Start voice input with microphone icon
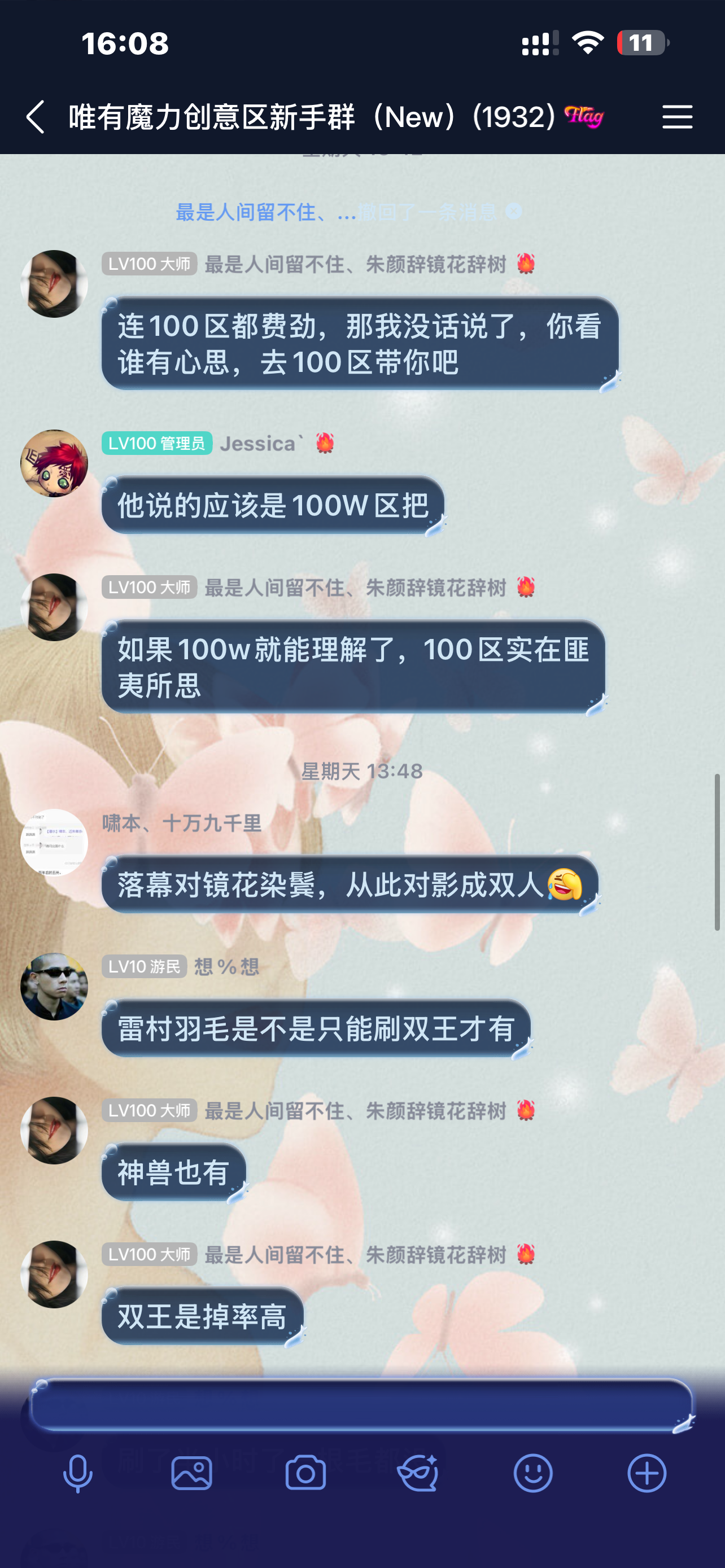 (78, 1473)
